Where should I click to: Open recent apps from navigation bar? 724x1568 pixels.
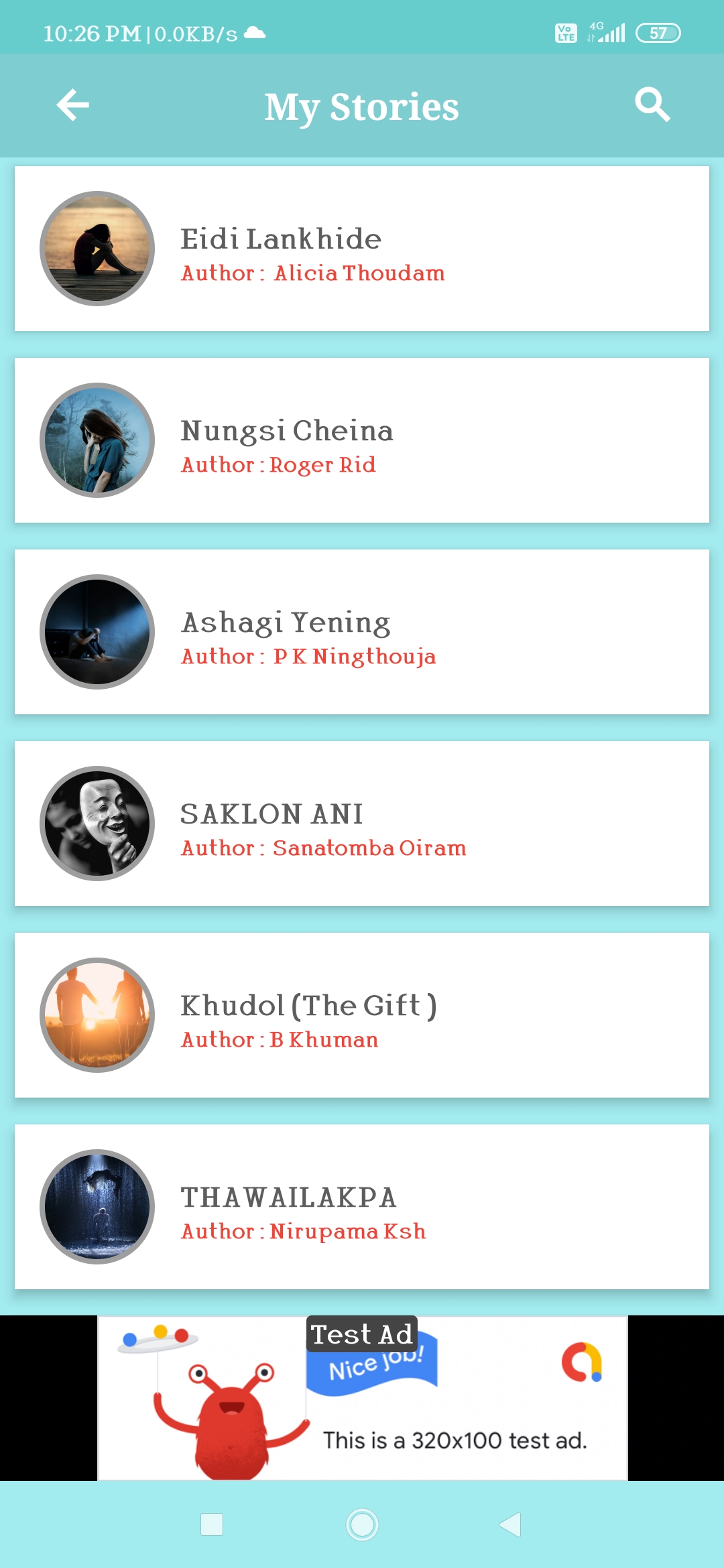pos(212,1525)
